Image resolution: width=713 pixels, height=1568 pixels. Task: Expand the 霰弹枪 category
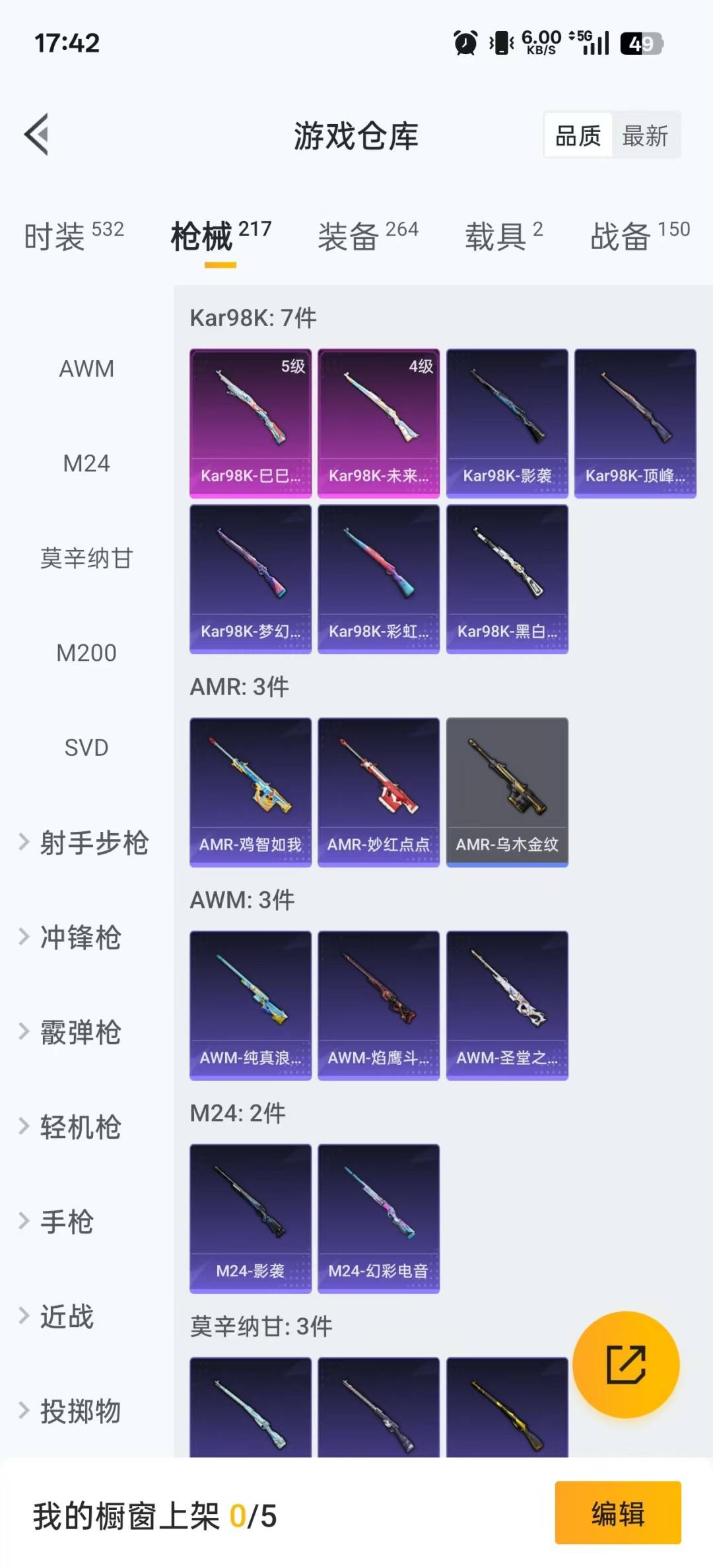[x=79, y=1032]
